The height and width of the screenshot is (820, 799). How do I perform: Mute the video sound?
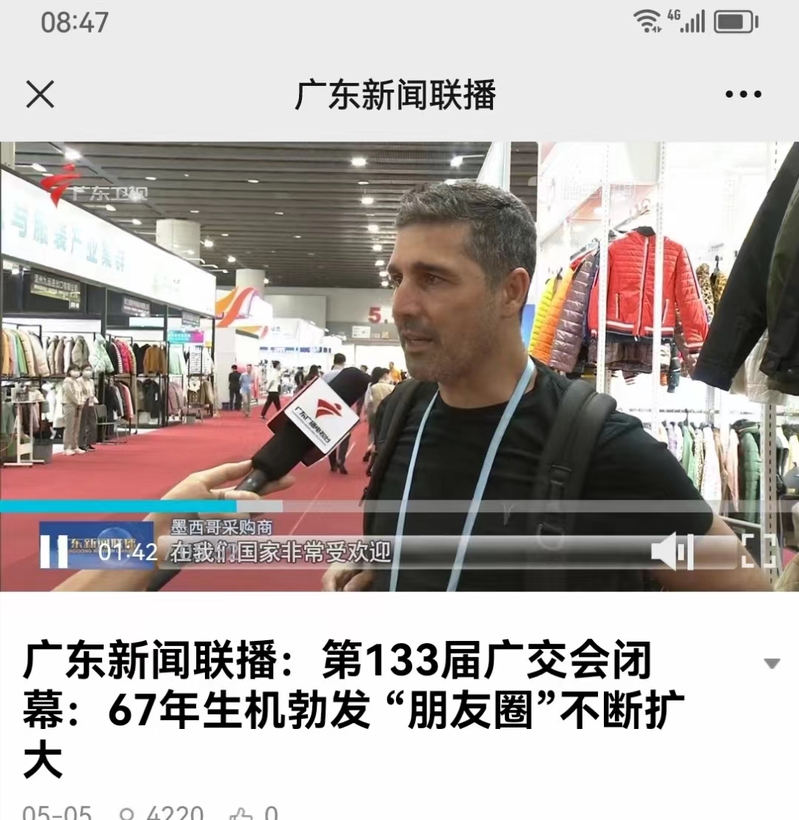coord(671,551)
